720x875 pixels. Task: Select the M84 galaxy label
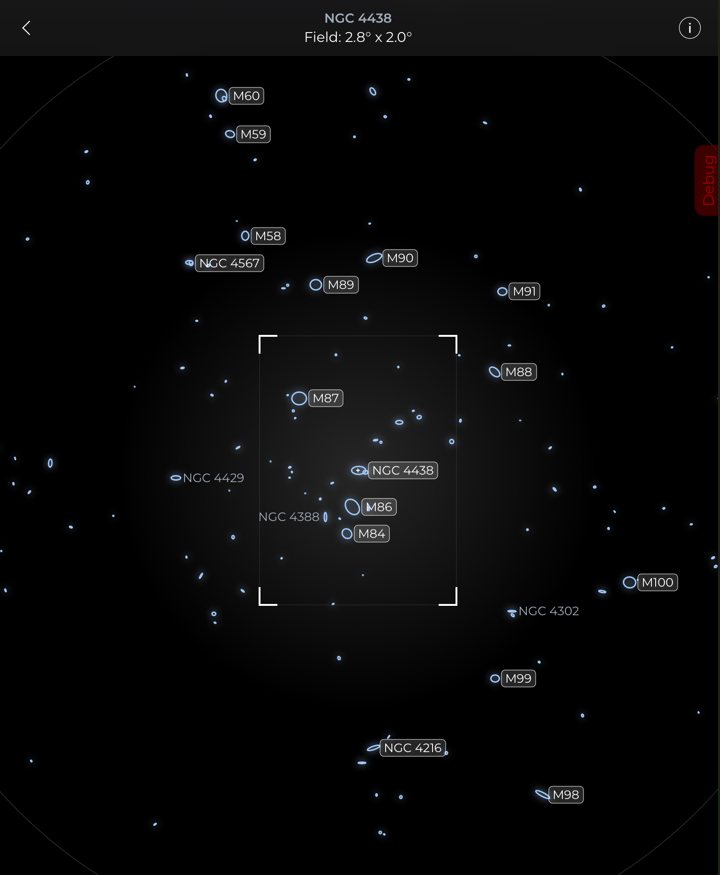pos(372,534)
